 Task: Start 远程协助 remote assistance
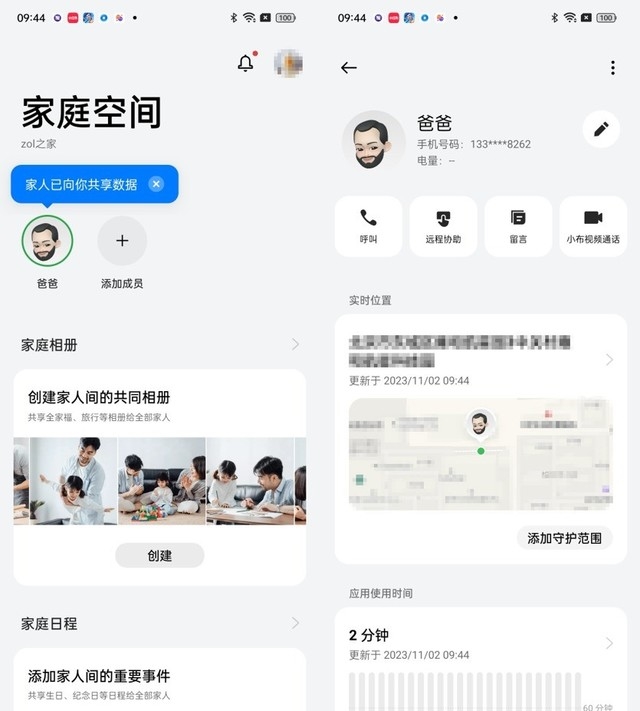(443, 226)
